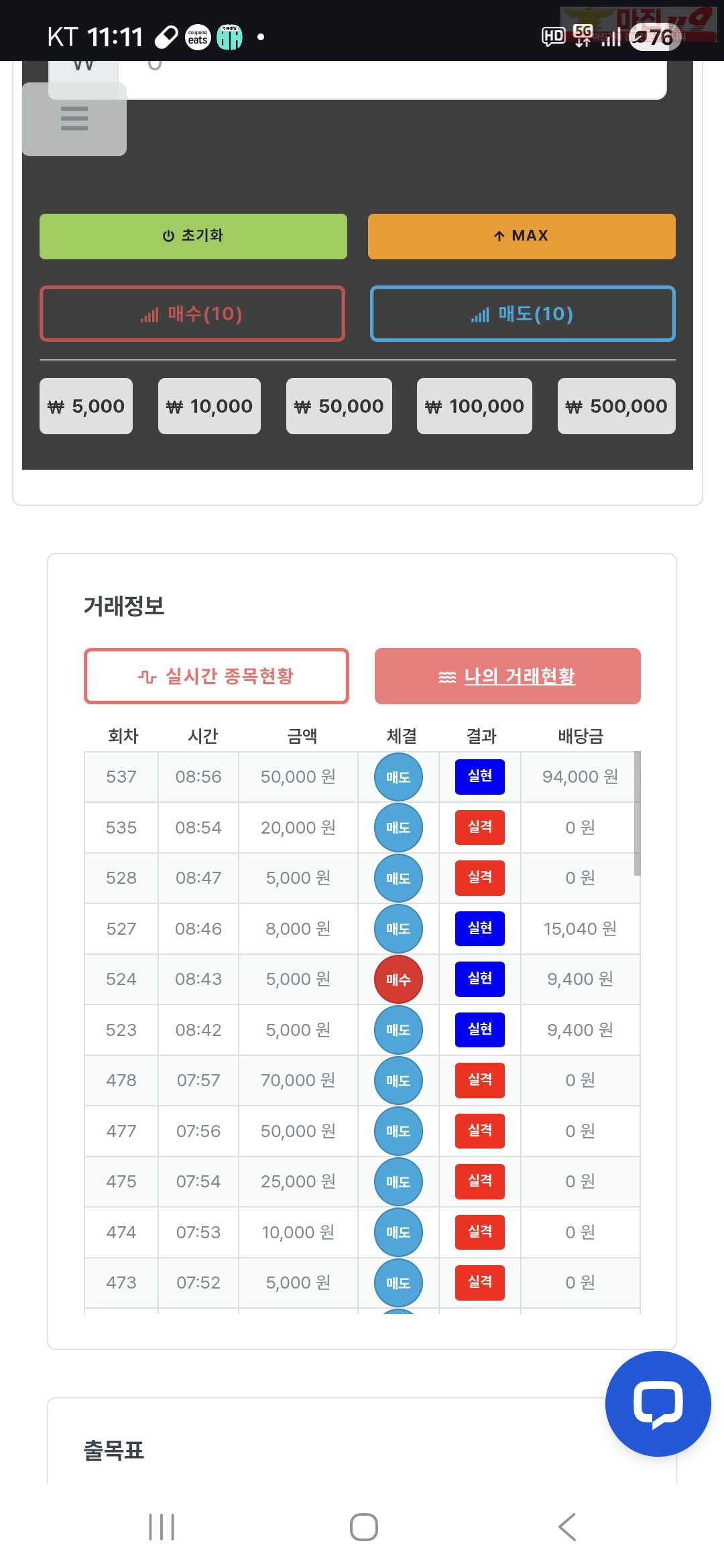Set the maximum amount with MAX
Screen dimensions: 724x1568
tap(522, 237)
